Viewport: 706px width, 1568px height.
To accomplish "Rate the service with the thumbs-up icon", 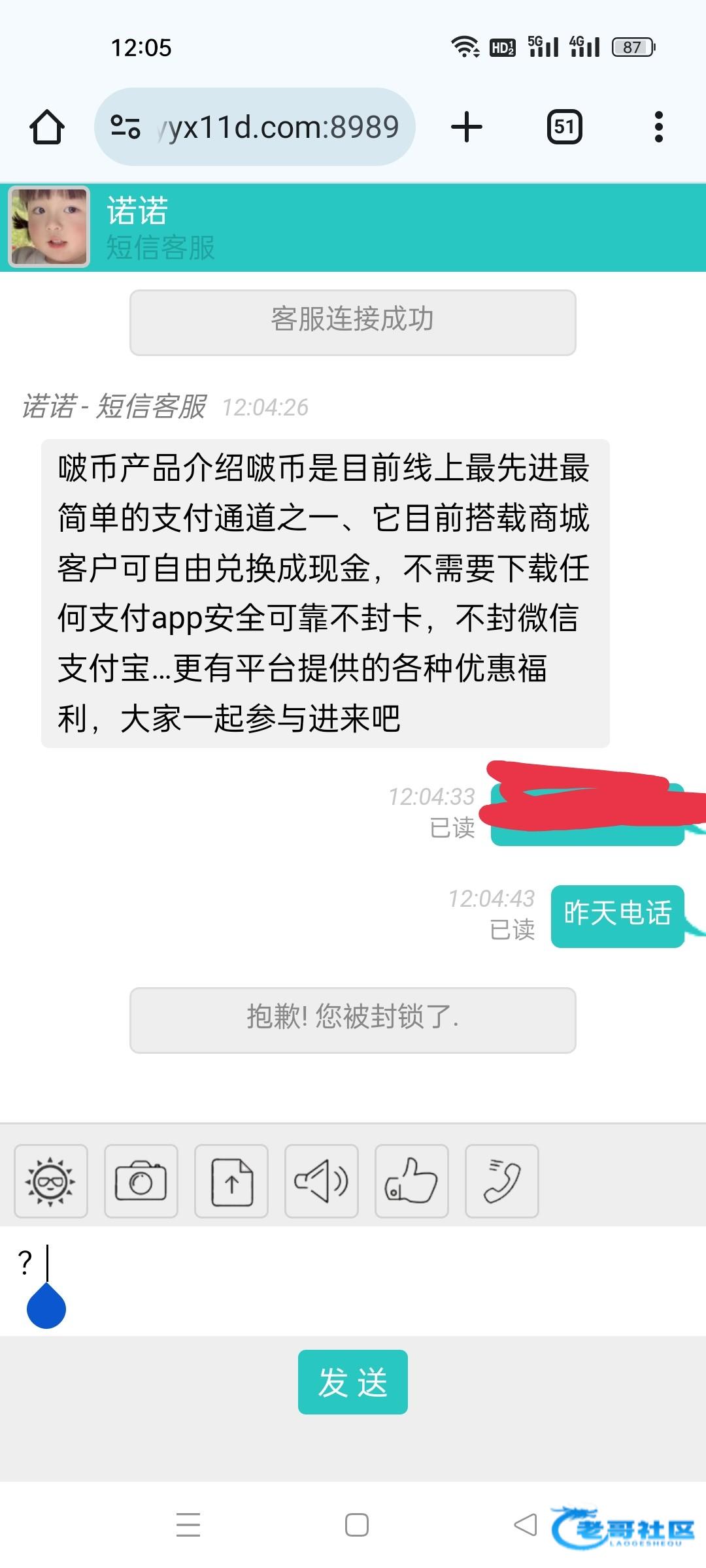I will (412, 1181).
